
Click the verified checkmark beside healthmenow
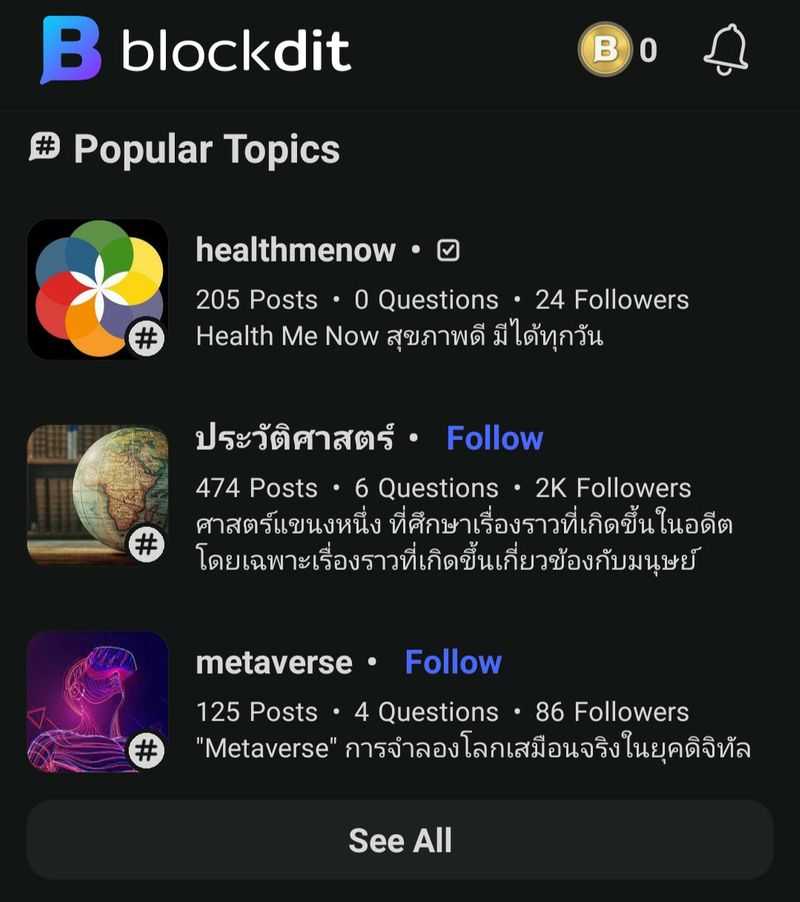pos(449,249)
